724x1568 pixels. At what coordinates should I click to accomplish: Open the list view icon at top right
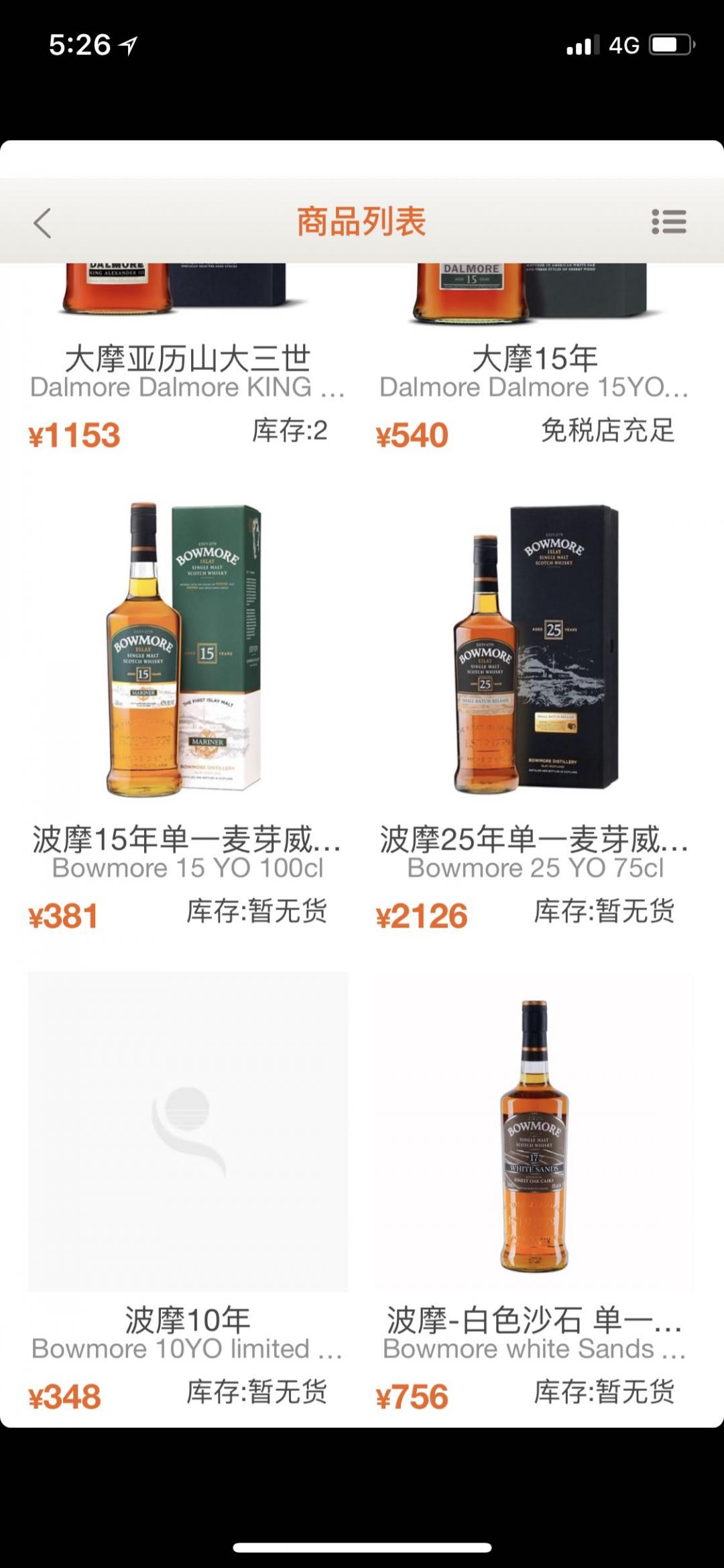tap(670, 222)
